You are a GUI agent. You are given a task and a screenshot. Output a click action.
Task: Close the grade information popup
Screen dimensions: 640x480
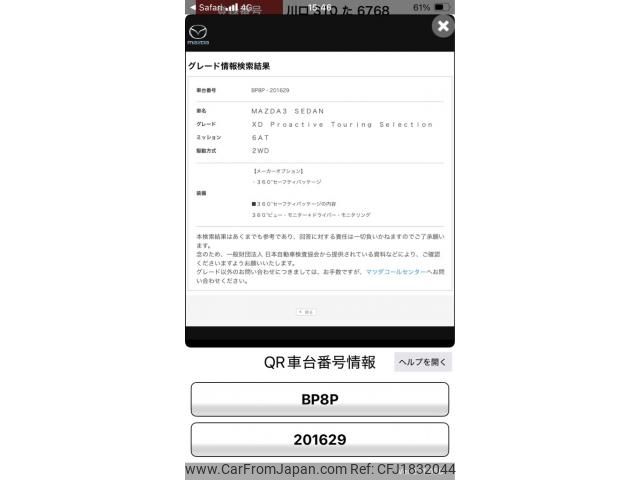point(442,27)
